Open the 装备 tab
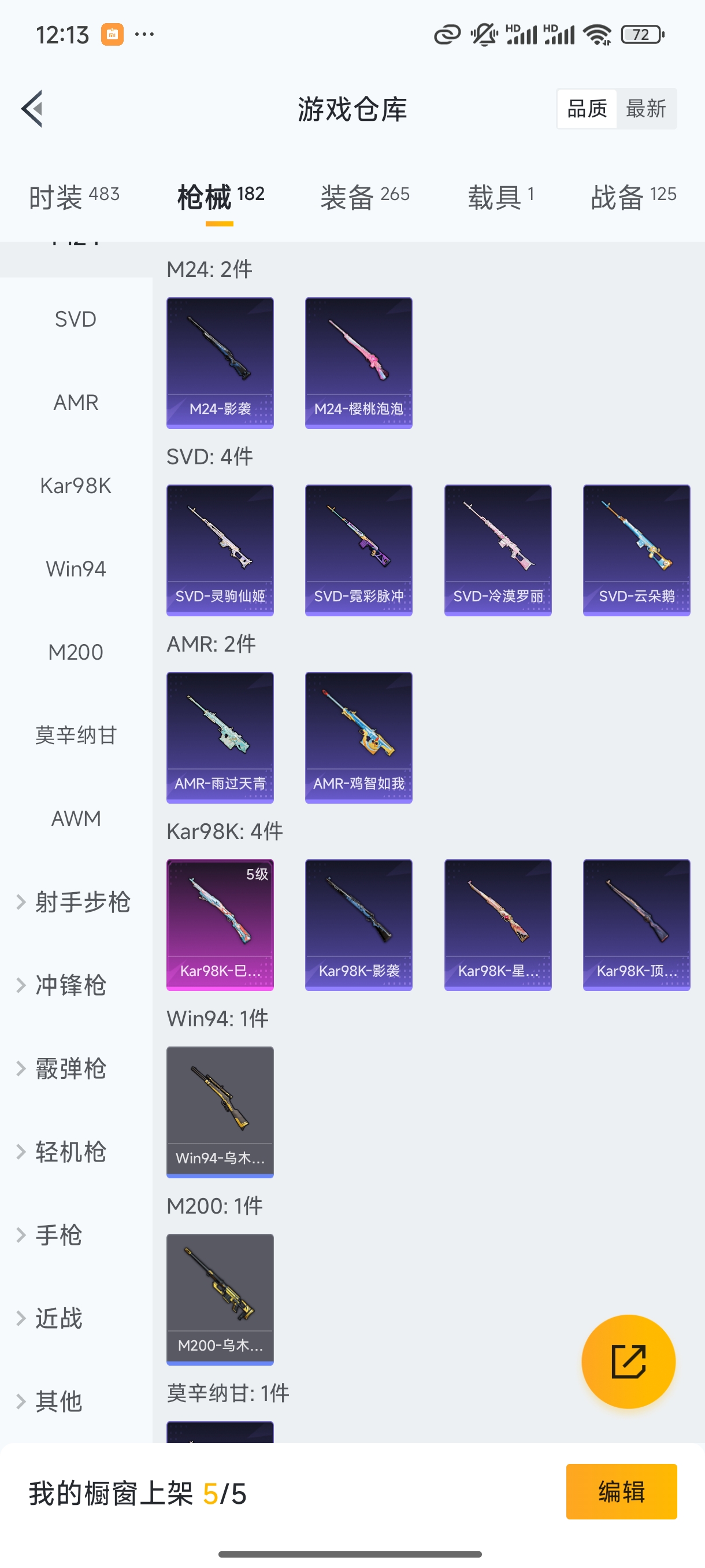The height and width of the screenshot is (1568, 705). [x=365, y=197]
